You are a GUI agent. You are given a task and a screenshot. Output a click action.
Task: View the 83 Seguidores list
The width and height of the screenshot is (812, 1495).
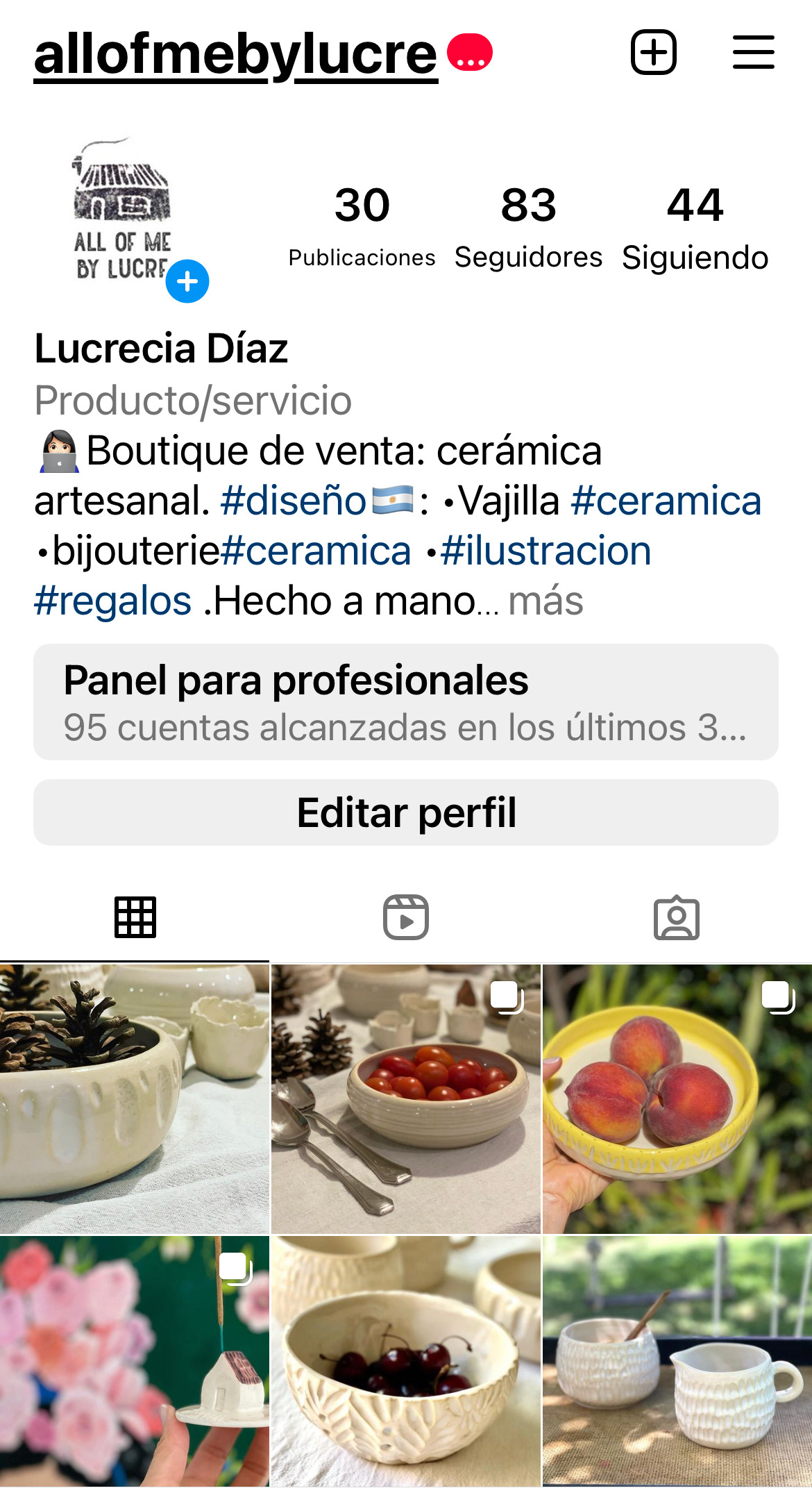click(528, 227)
